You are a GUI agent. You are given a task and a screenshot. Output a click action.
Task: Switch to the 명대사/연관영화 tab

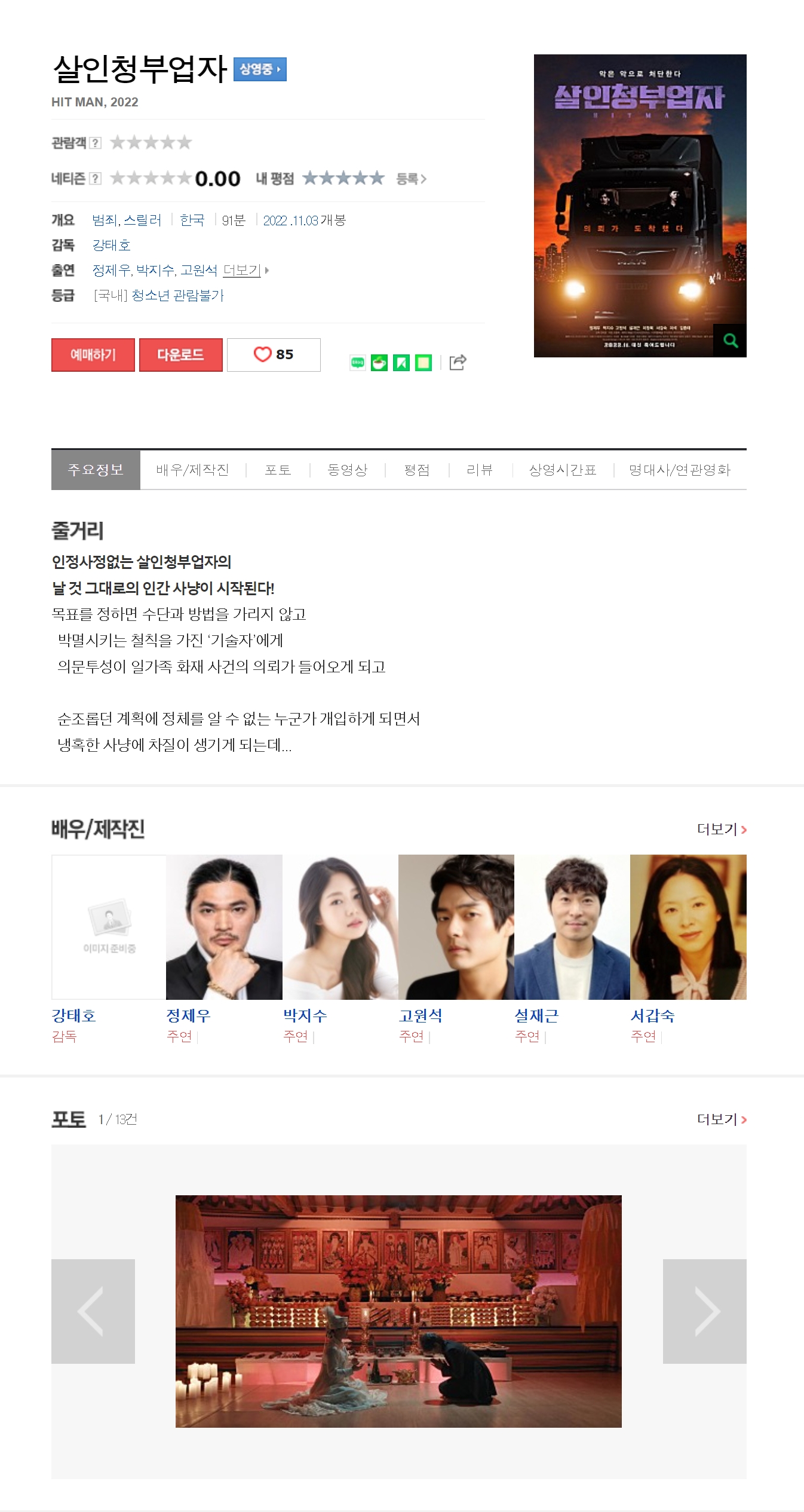pyautogui.click(x=680, y=470)
